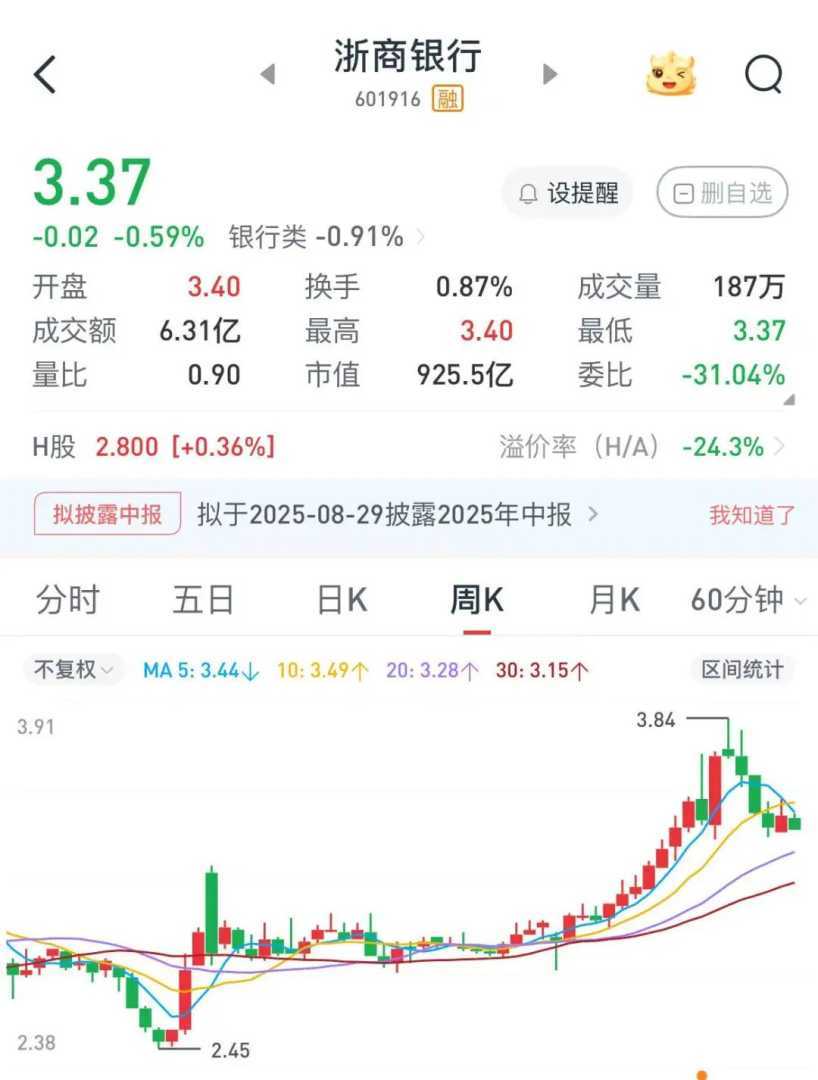Open 区间统计 range statistics
Screen dimensions: 818x1080
[742, 670]
